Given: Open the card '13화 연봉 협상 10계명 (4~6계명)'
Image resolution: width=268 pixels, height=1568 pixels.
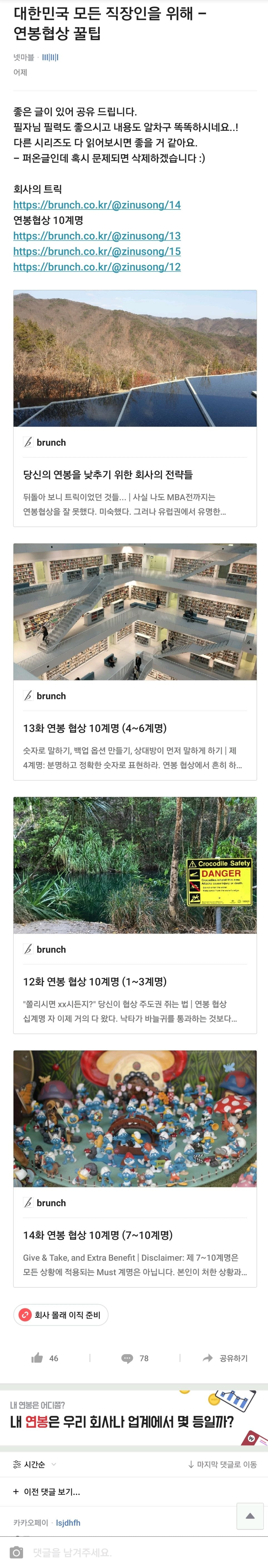Looking at the screenshot, I should tap(135, 728).
